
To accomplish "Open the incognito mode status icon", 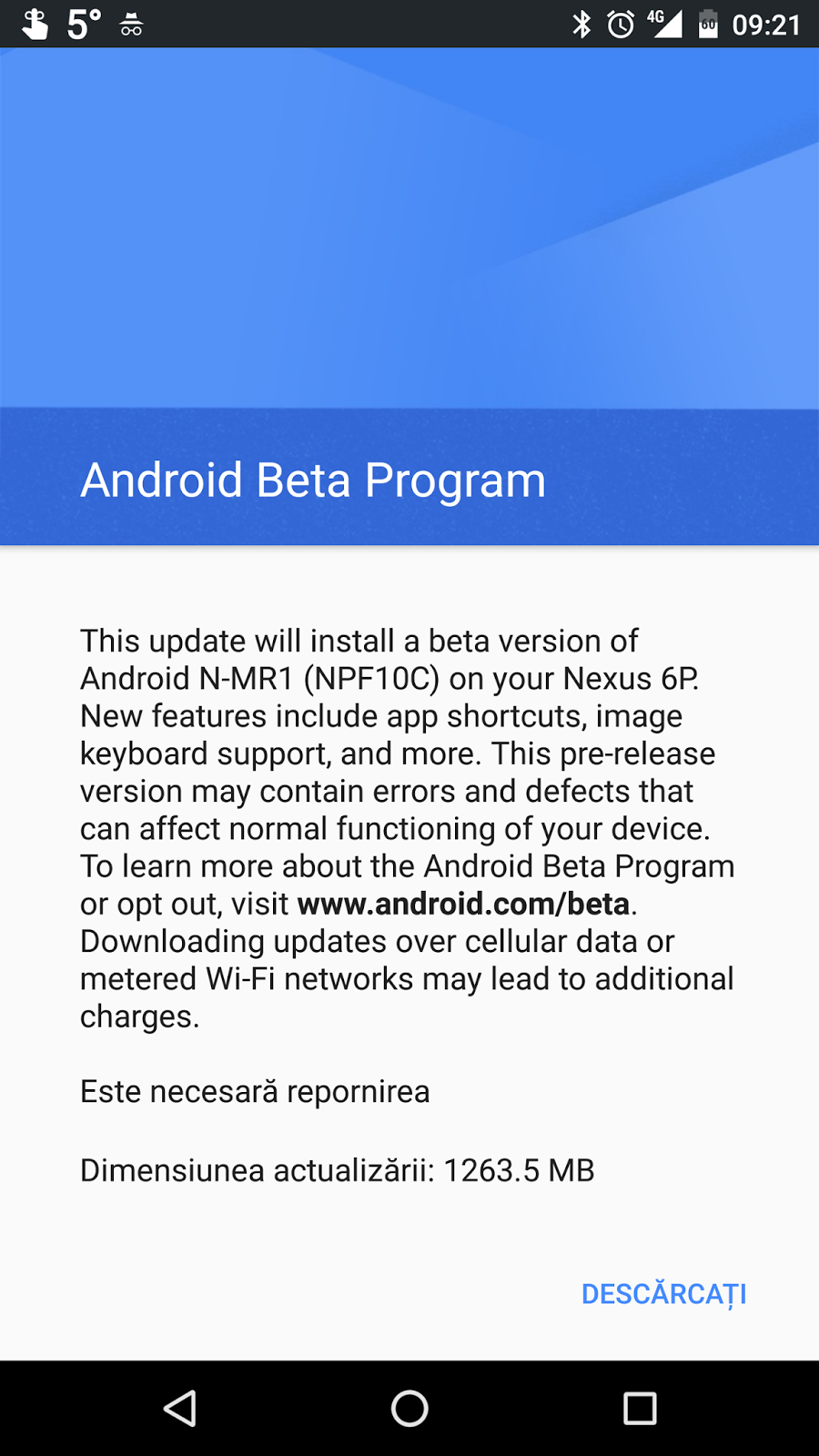I will (130, 25).
